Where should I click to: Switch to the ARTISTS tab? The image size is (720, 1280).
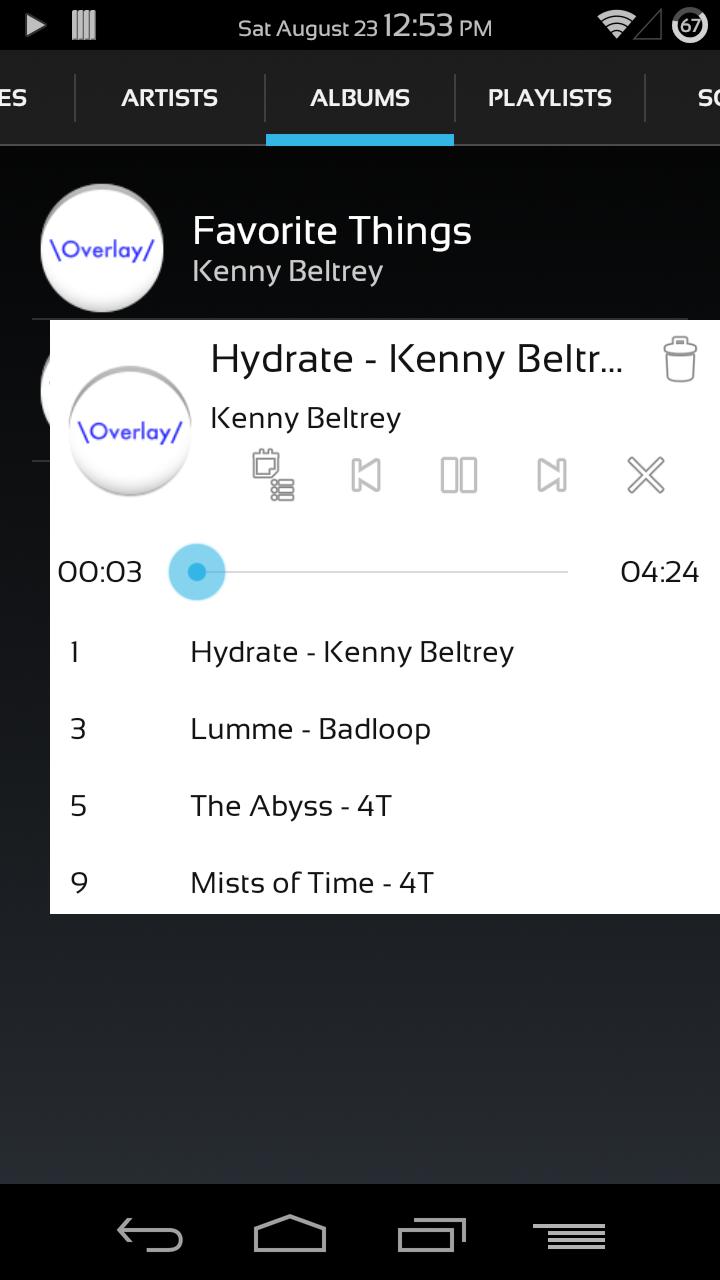[x=169, y=97]
